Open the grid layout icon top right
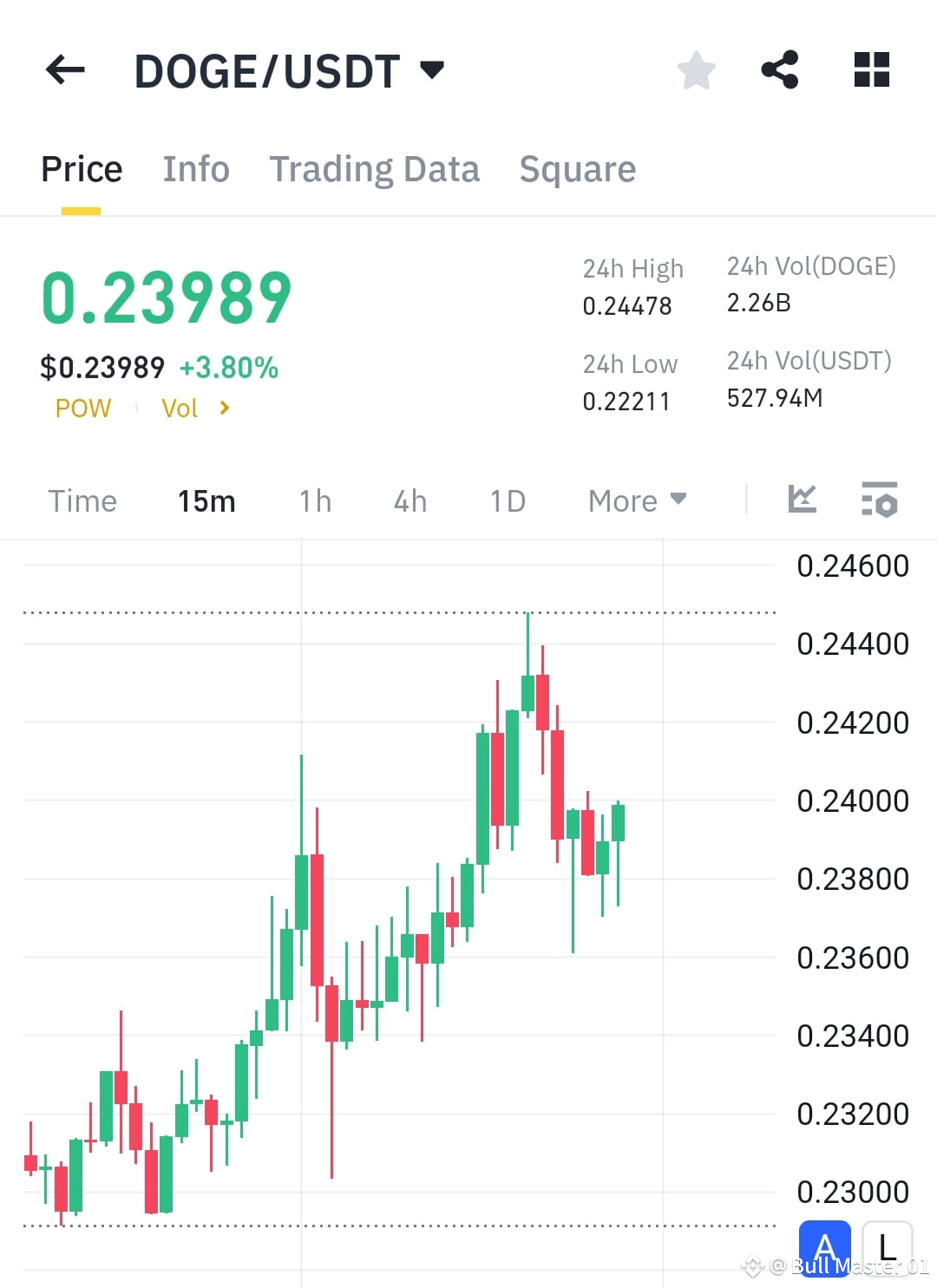The width and height of the screenshot is (937, 1288). [871, 69]
